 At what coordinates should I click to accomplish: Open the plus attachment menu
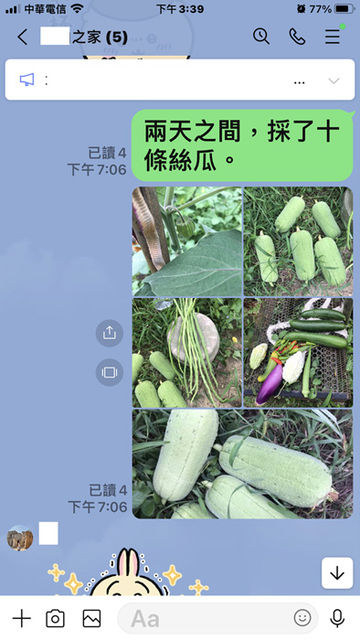click(22, 618)
